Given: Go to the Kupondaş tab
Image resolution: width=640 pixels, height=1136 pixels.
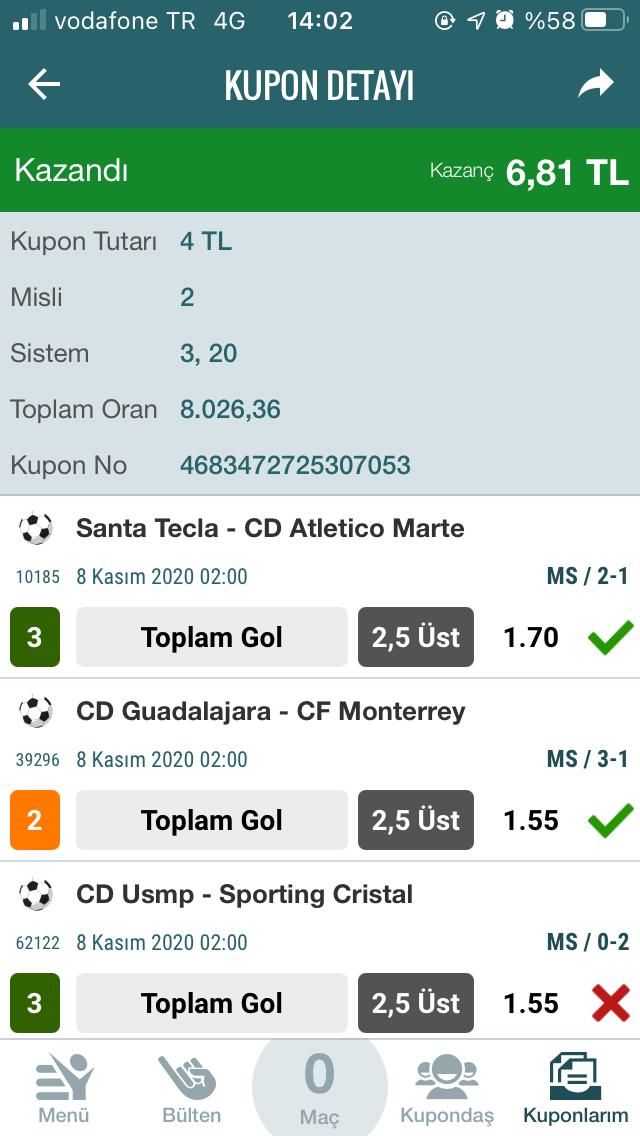Looking at the screenshot, I should coord(447,1089).
